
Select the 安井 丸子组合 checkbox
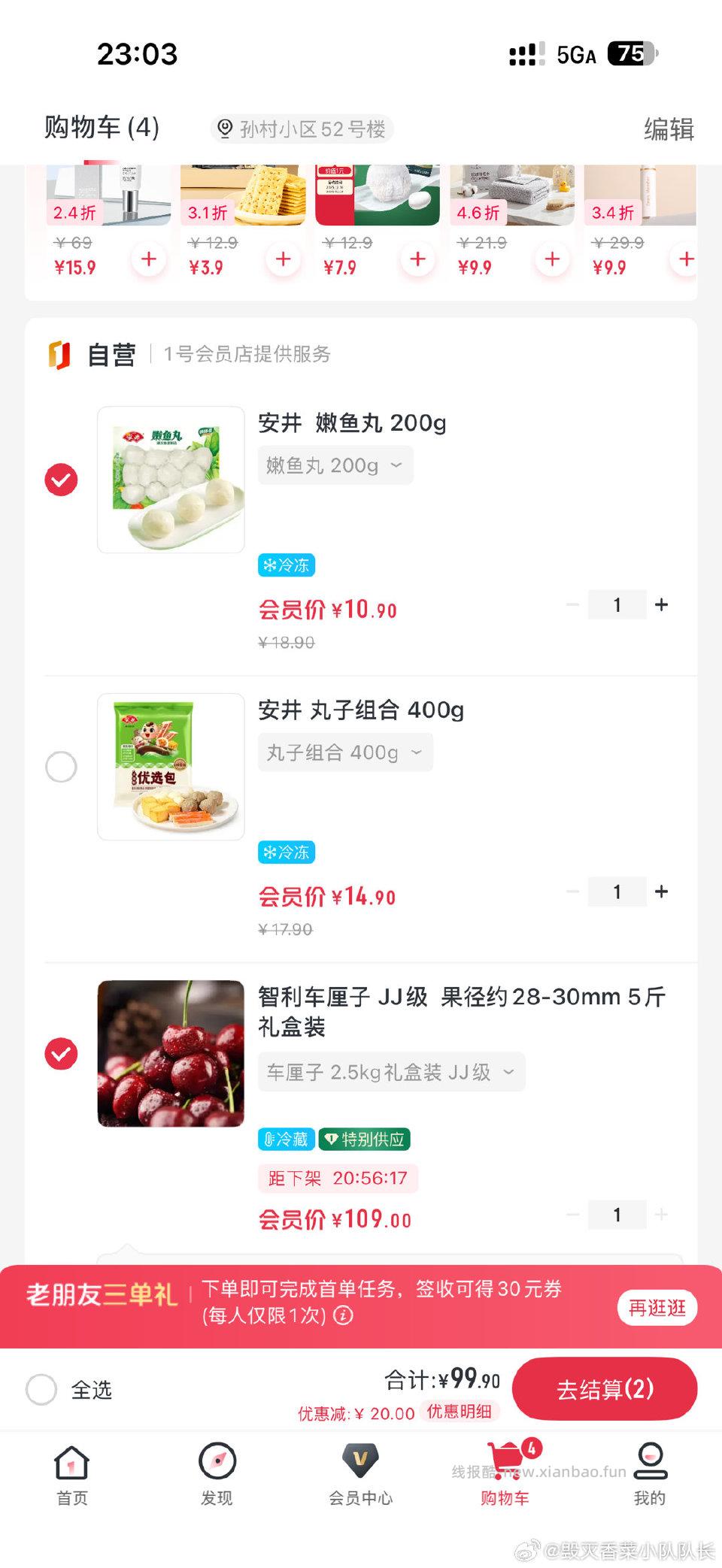pos(62,767)
